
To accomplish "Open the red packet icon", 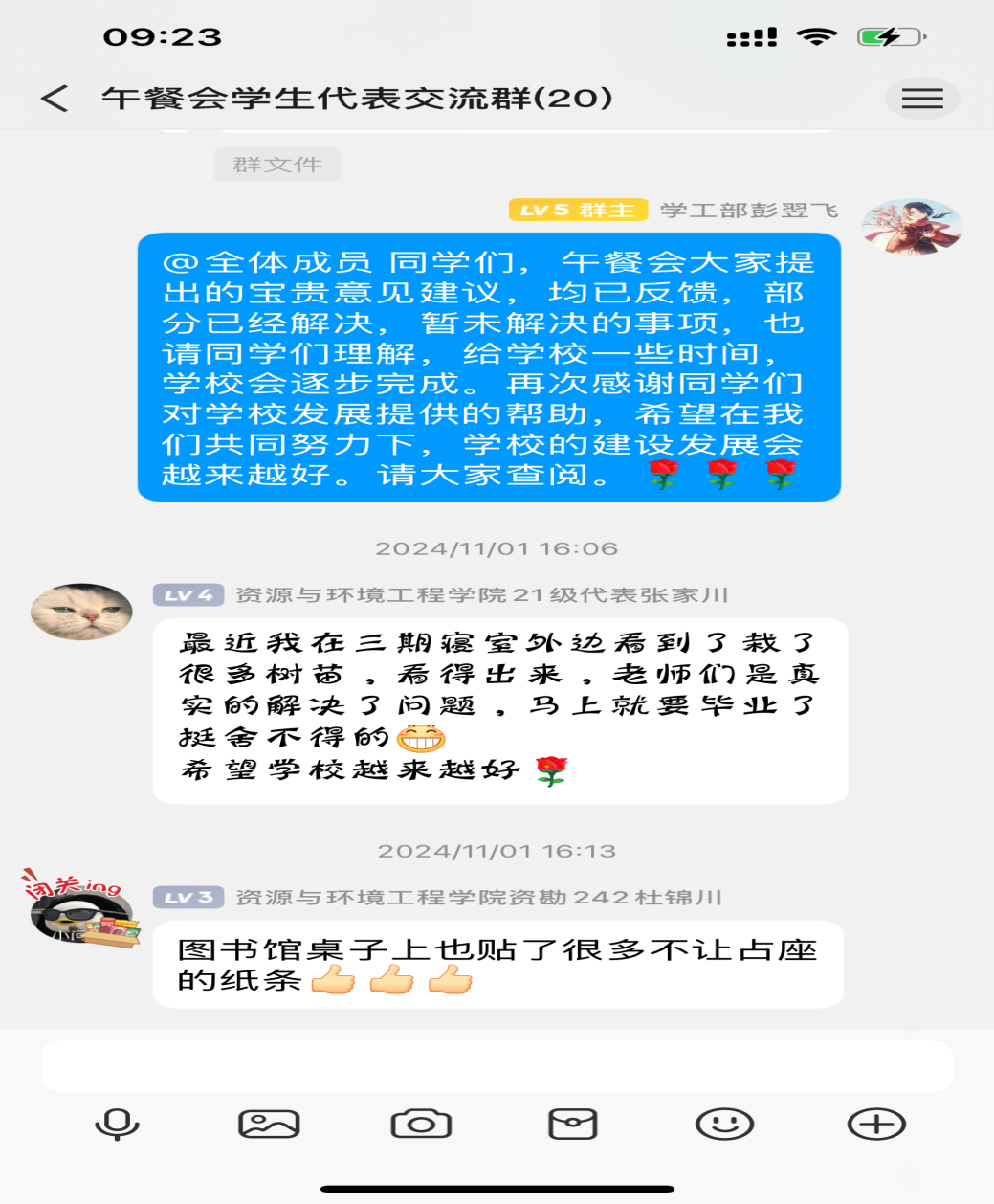I will click(572, 1124).
